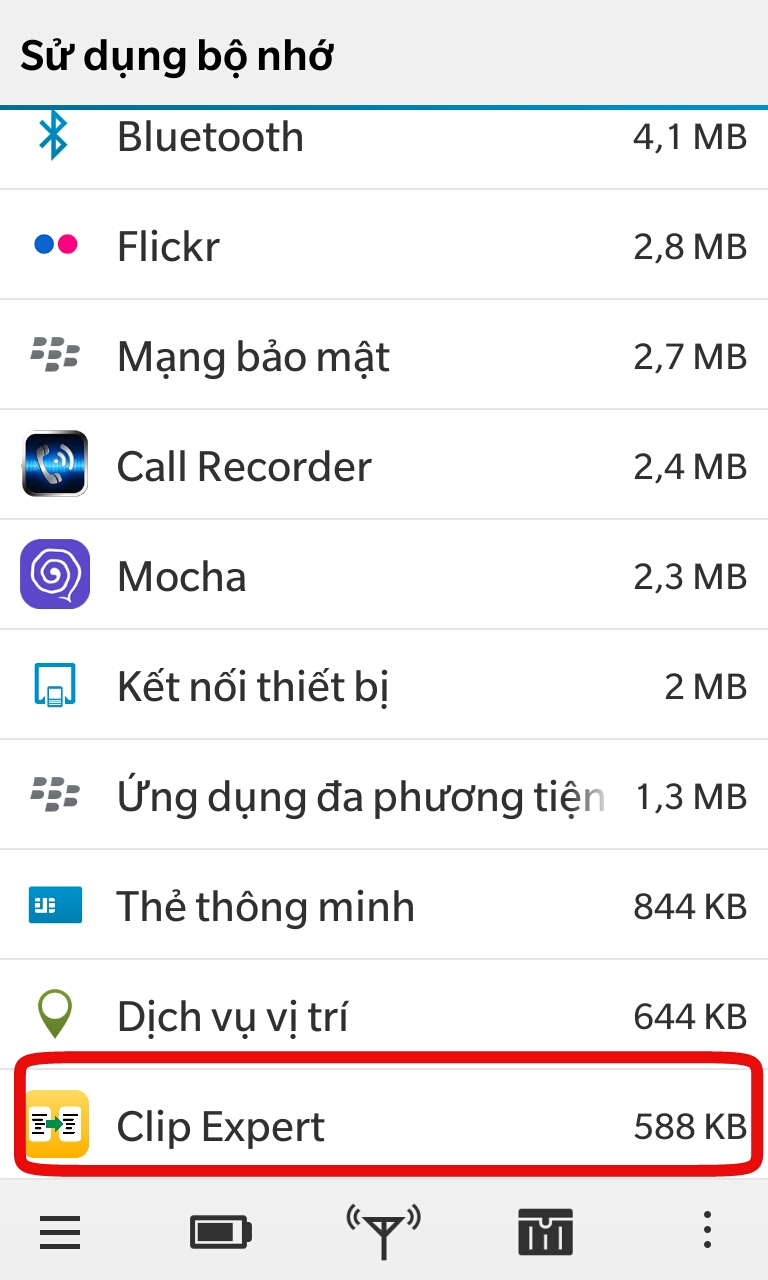
Task: Open Mocha memory details
Action: coord(384,574)
